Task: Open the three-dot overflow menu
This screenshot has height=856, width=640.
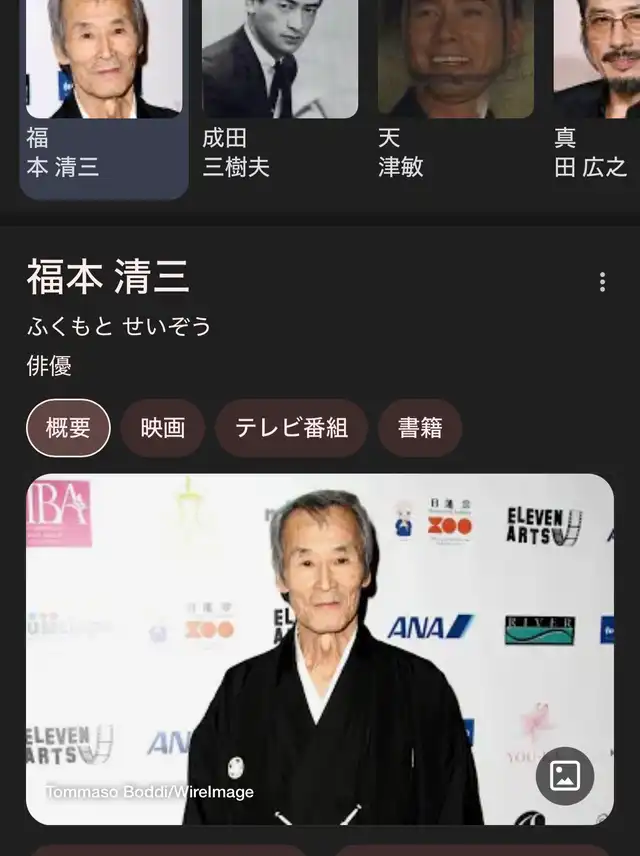Action: [x=602, y=282]
